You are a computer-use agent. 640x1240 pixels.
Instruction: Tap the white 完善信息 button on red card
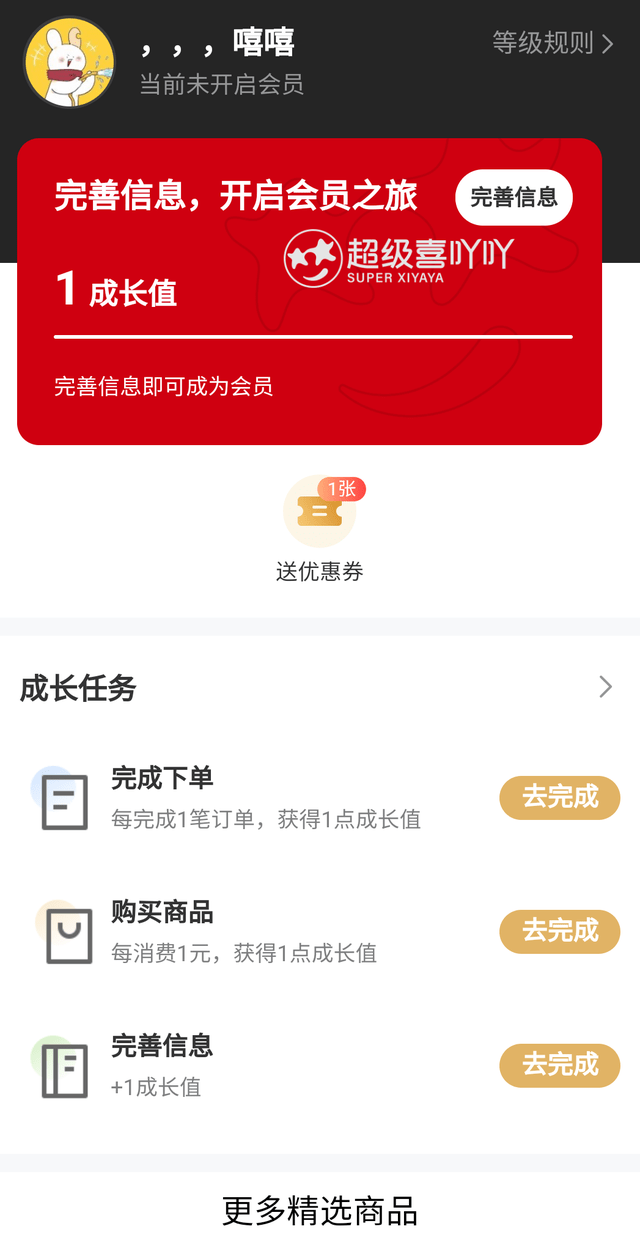coord(513,197)
